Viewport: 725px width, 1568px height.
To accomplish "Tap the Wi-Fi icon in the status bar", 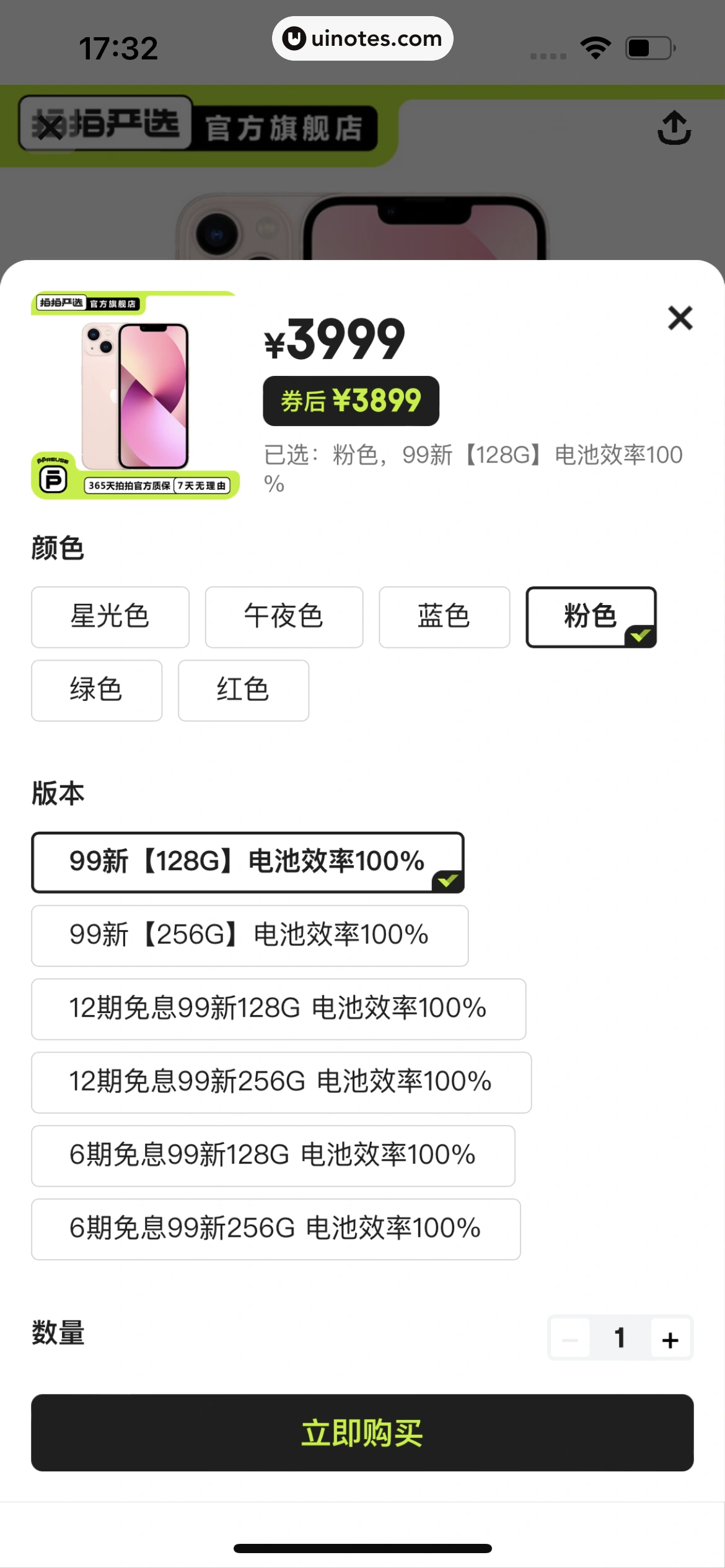I will click(596, 45).
